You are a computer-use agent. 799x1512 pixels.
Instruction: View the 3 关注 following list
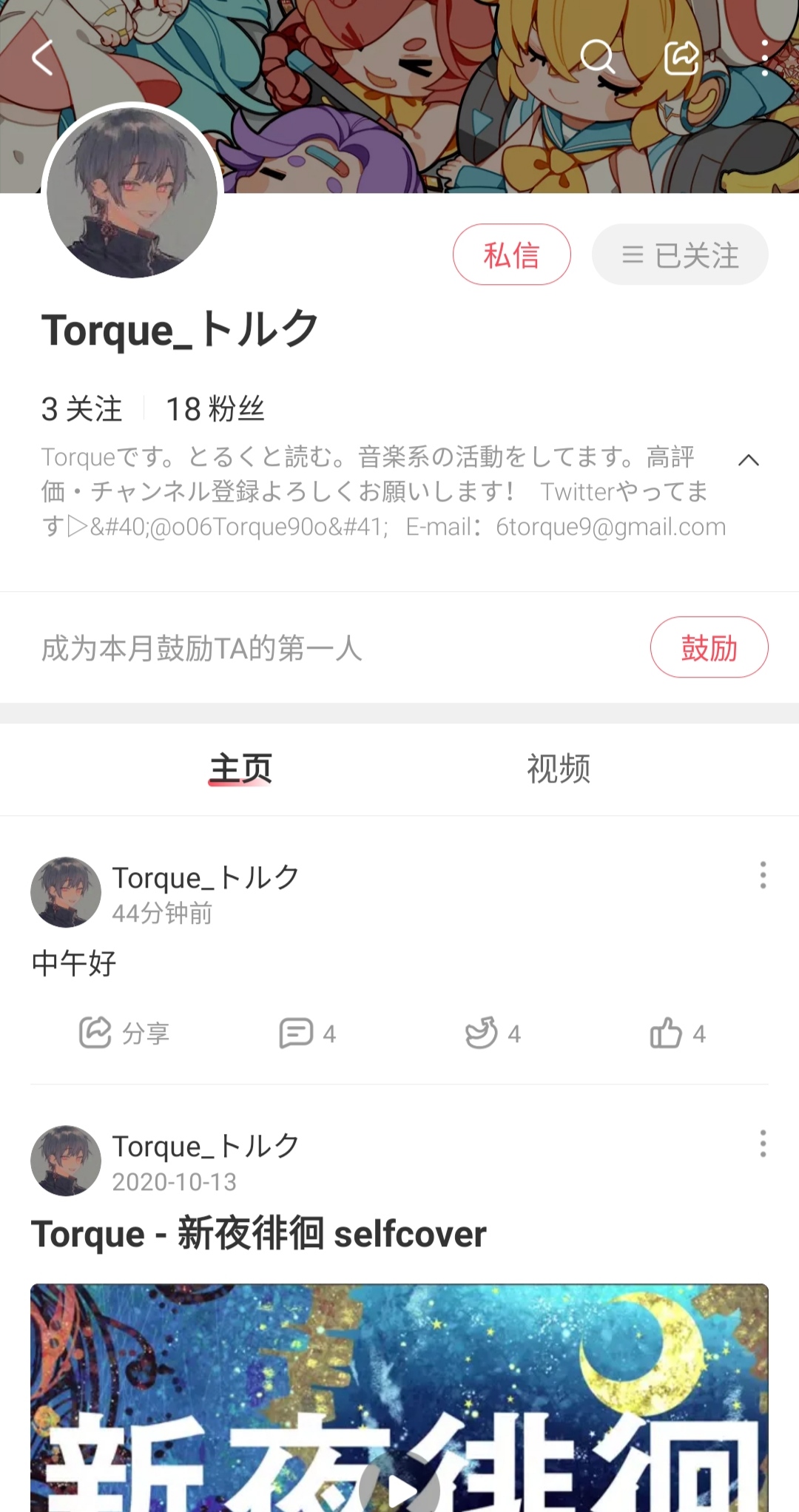[x=81, y=409]
